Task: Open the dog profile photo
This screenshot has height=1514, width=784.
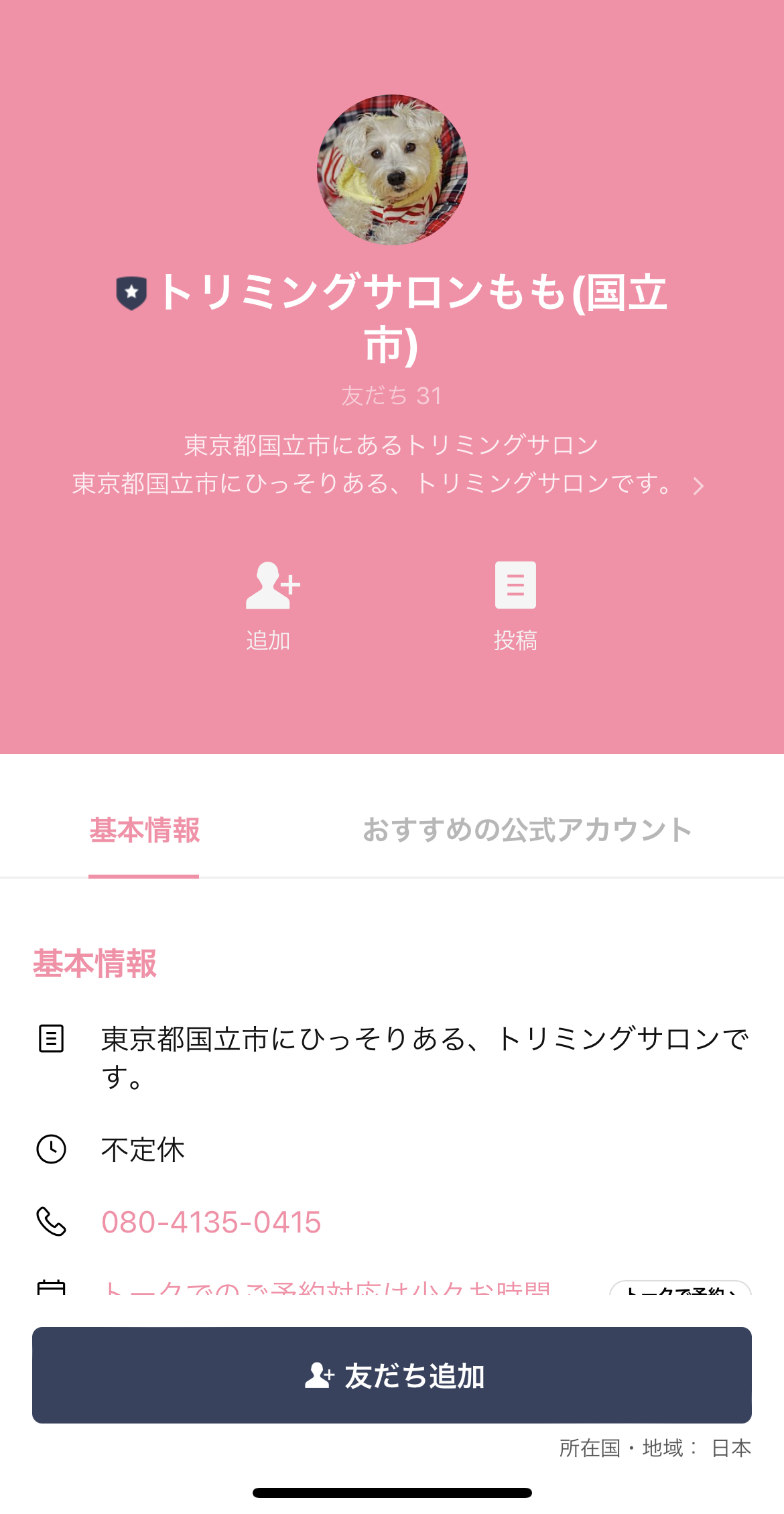Action: (392, 170)
